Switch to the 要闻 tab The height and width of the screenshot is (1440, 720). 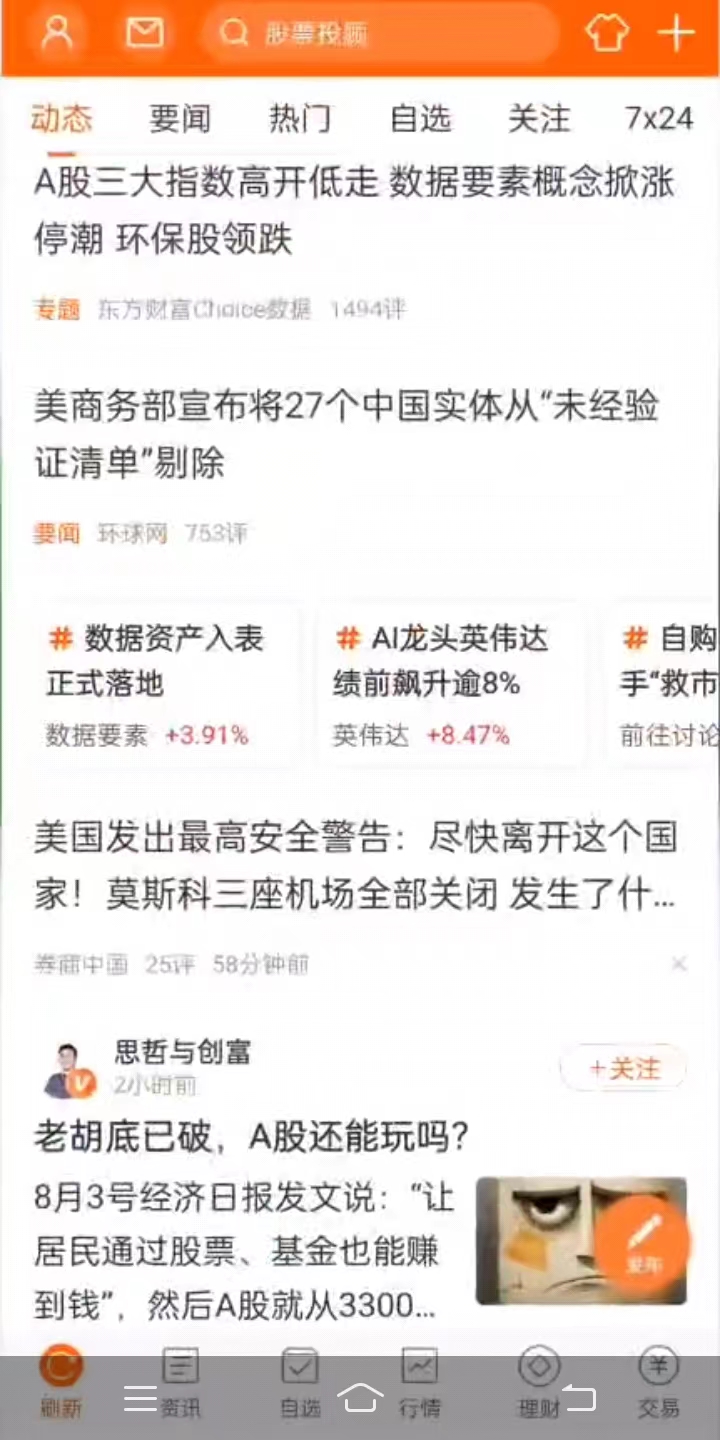click(180, 119)
